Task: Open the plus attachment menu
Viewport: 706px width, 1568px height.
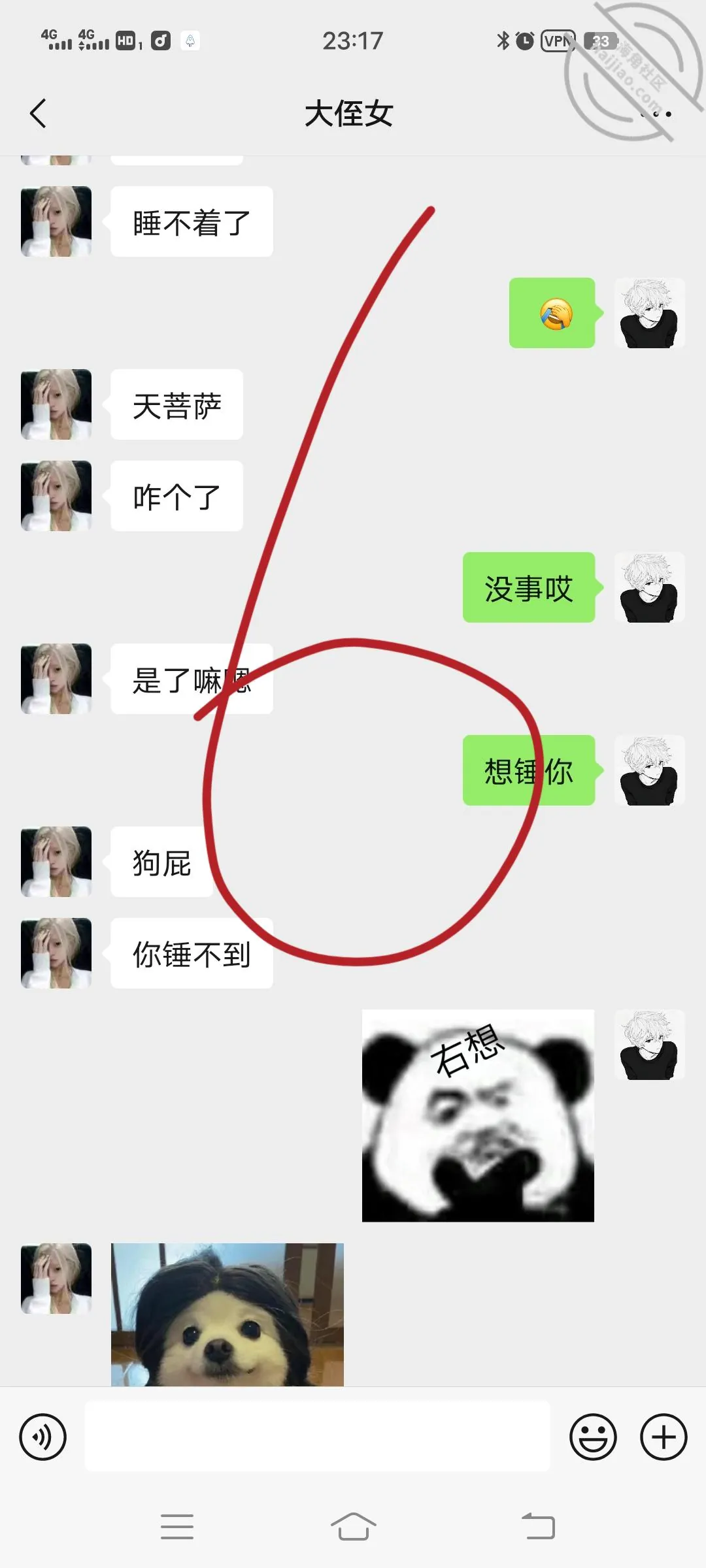Action: click(664, 1437)
